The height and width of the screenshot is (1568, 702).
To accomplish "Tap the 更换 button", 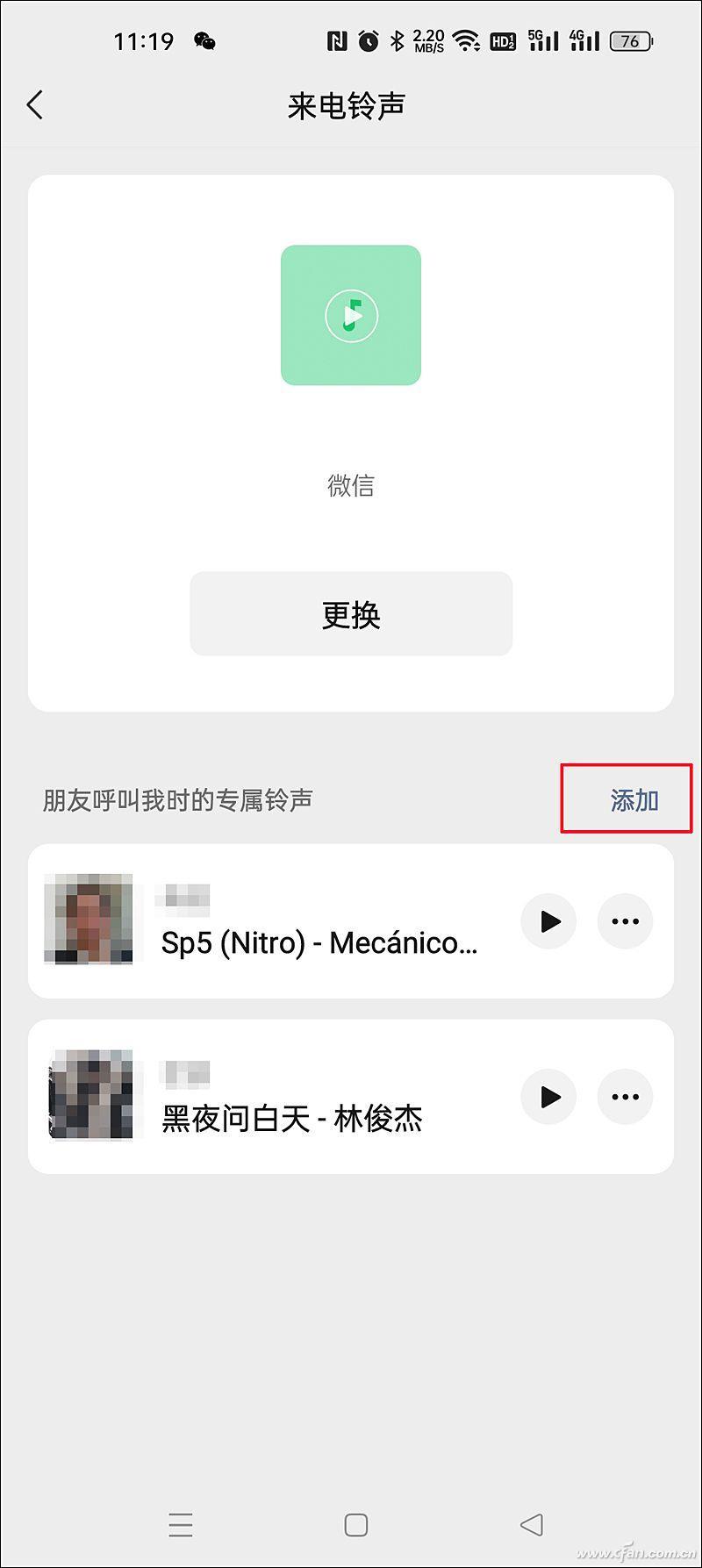I will click(x=351, y=614).
